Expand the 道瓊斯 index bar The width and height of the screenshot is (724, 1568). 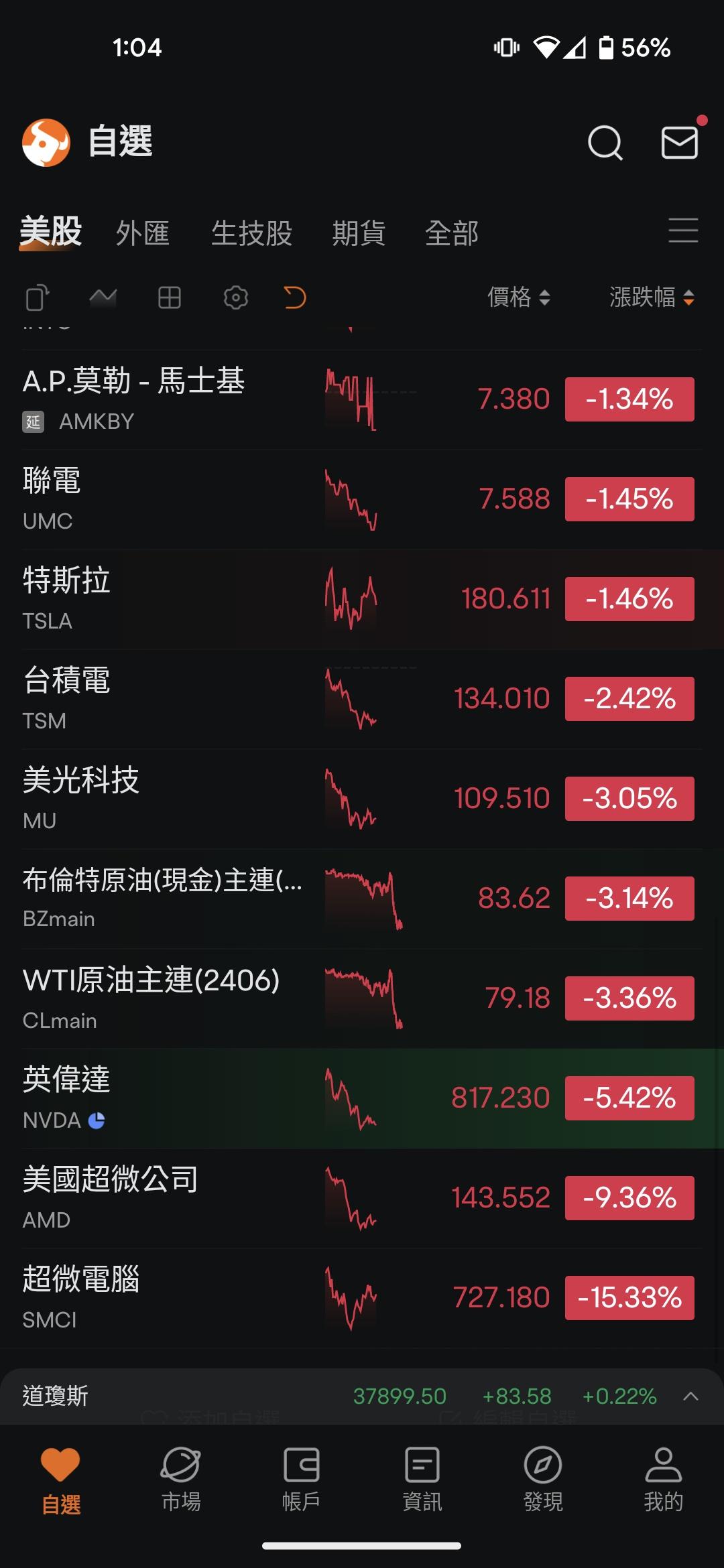(690, 1396)
